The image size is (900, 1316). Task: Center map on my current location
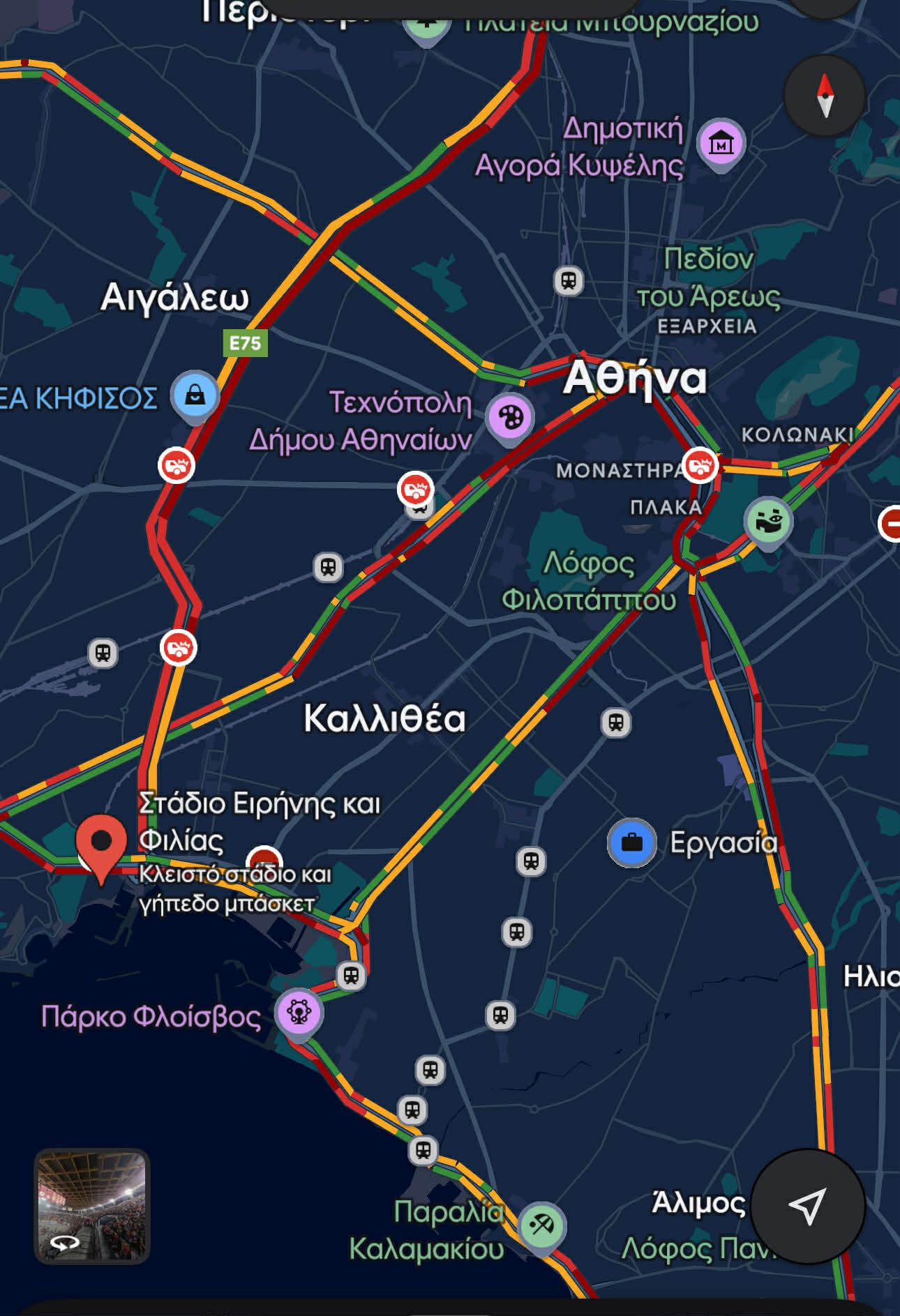pos(807,1206)
